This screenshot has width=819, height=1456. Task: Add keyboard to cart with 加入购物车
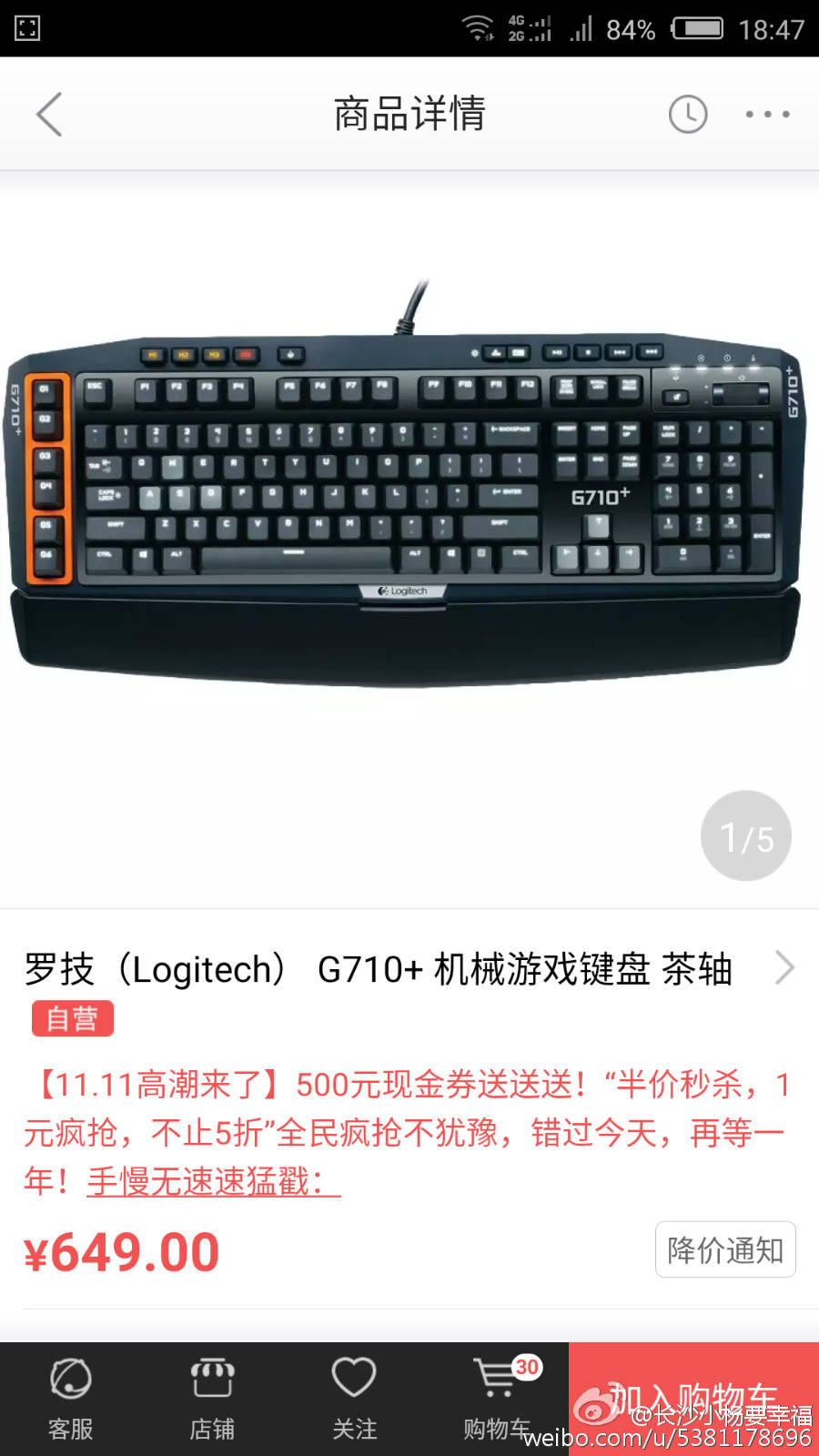(693, 1399)
